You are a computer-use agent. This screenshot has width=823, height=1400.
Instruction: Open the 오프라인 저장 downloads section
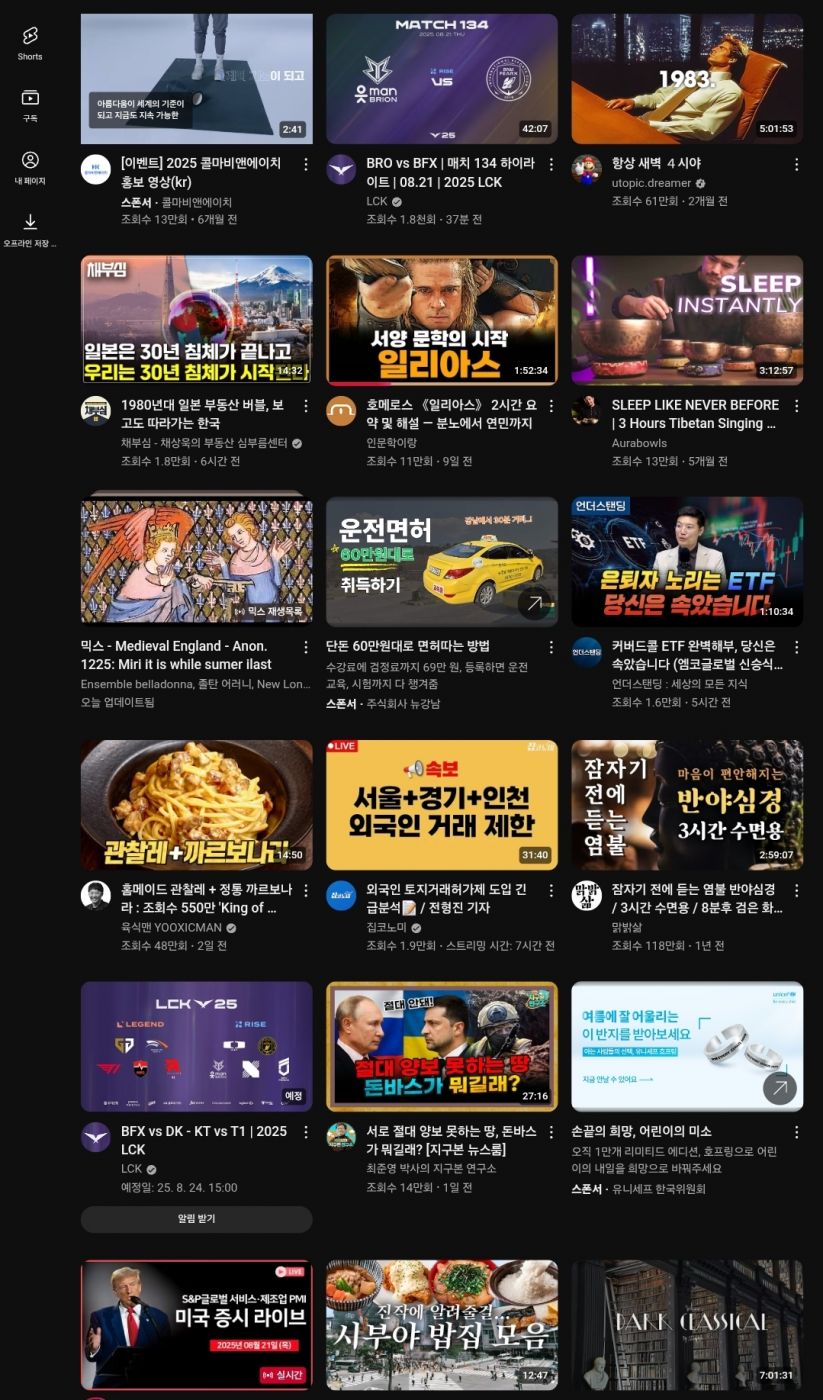pyautogui.click(x=30, y=228)
